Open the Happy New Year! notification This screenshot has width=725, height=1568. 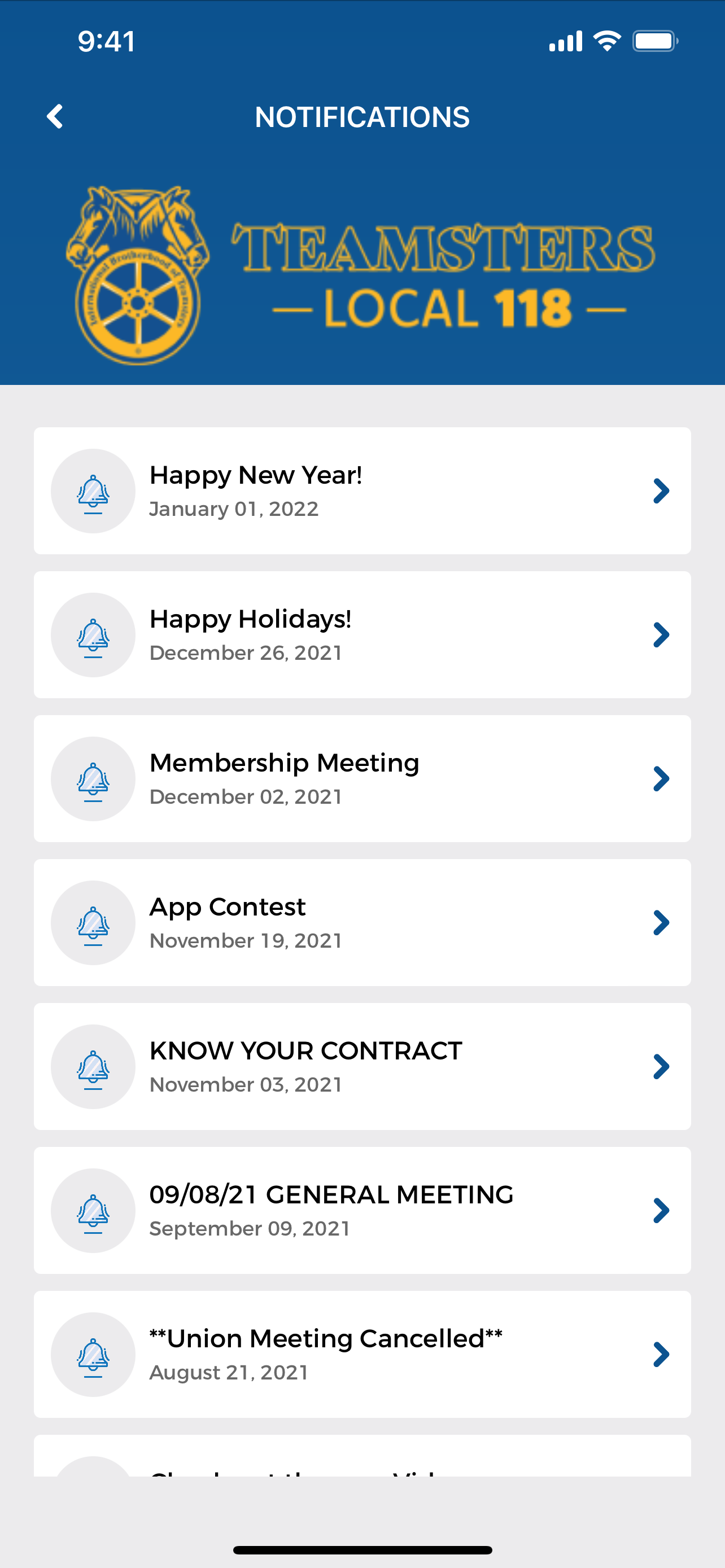pos(361,490)
